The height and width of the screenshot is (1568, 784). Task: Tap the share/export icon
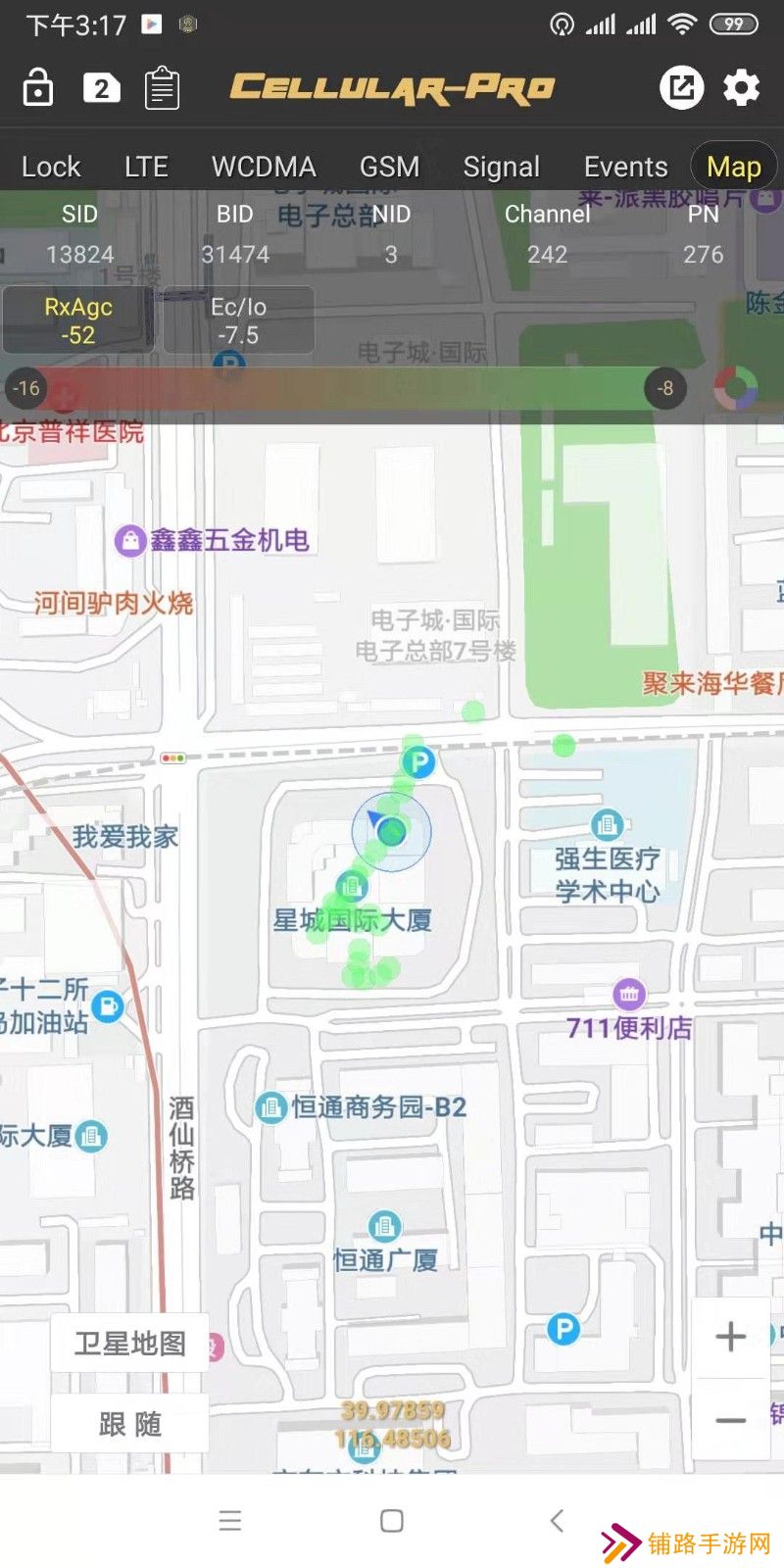[x=681, y=87]
